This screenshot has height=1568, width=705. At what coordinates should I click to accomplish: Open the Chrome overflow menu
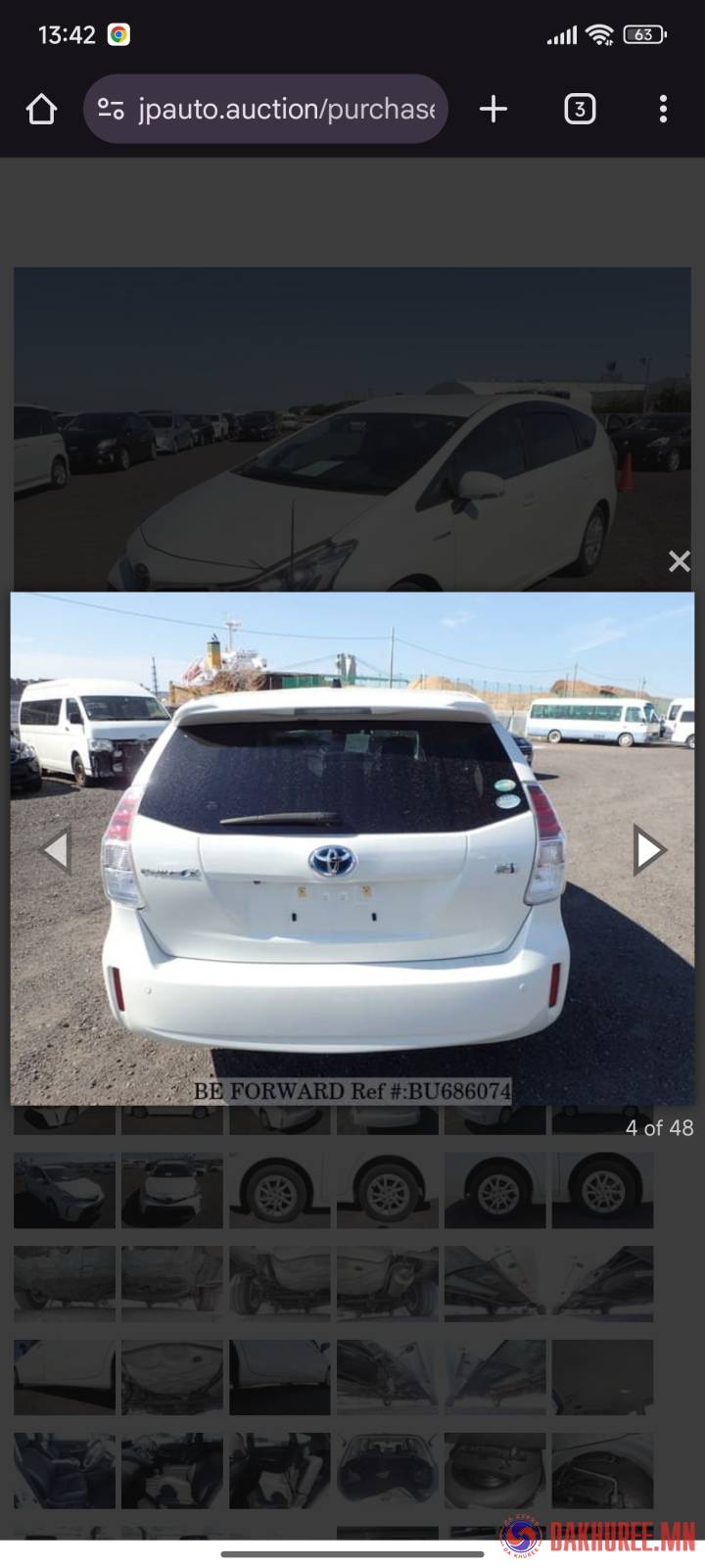click(663, 109)
